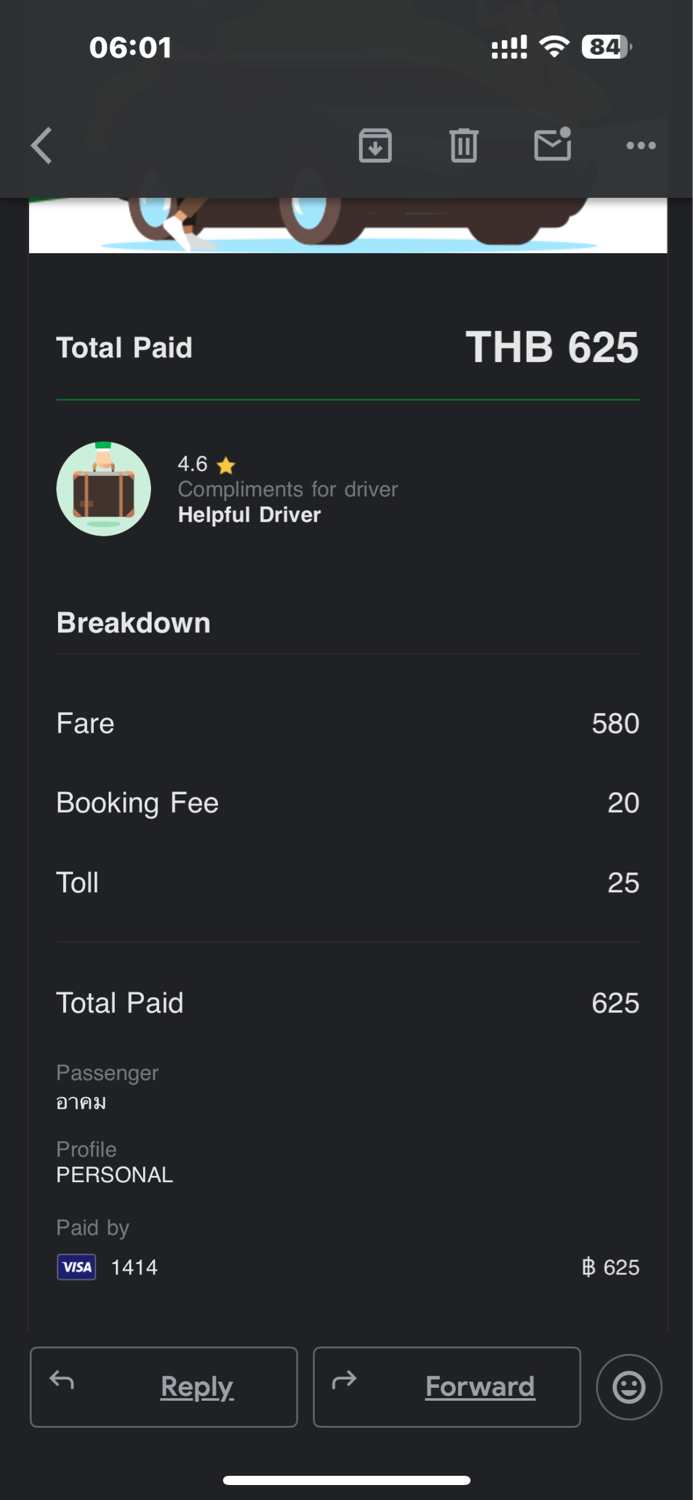Viewport: 693px width, 1500px height.
Task: Forward this receipt email
Action: coord(447,1387)
